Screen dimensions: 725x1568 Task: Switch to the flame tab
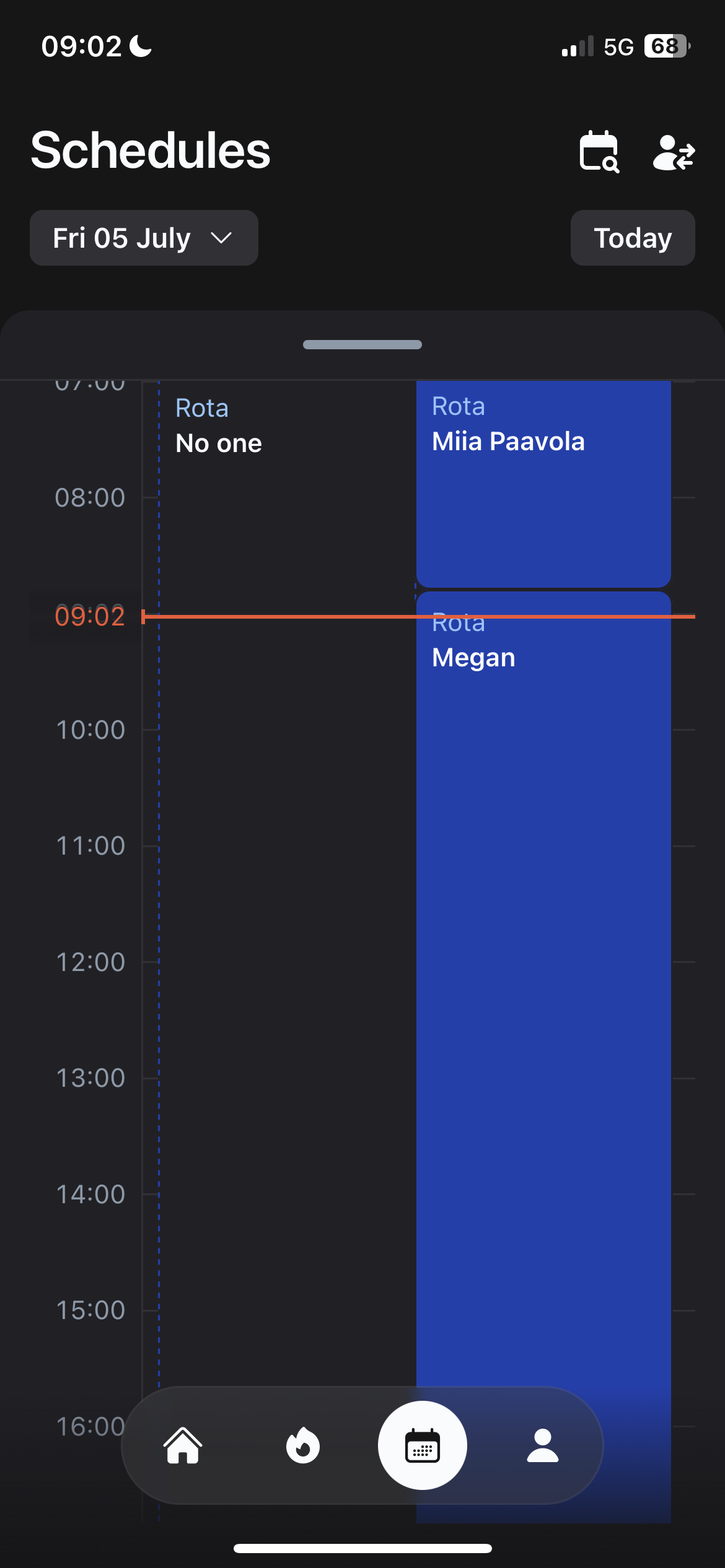(x=302, y=1445)
